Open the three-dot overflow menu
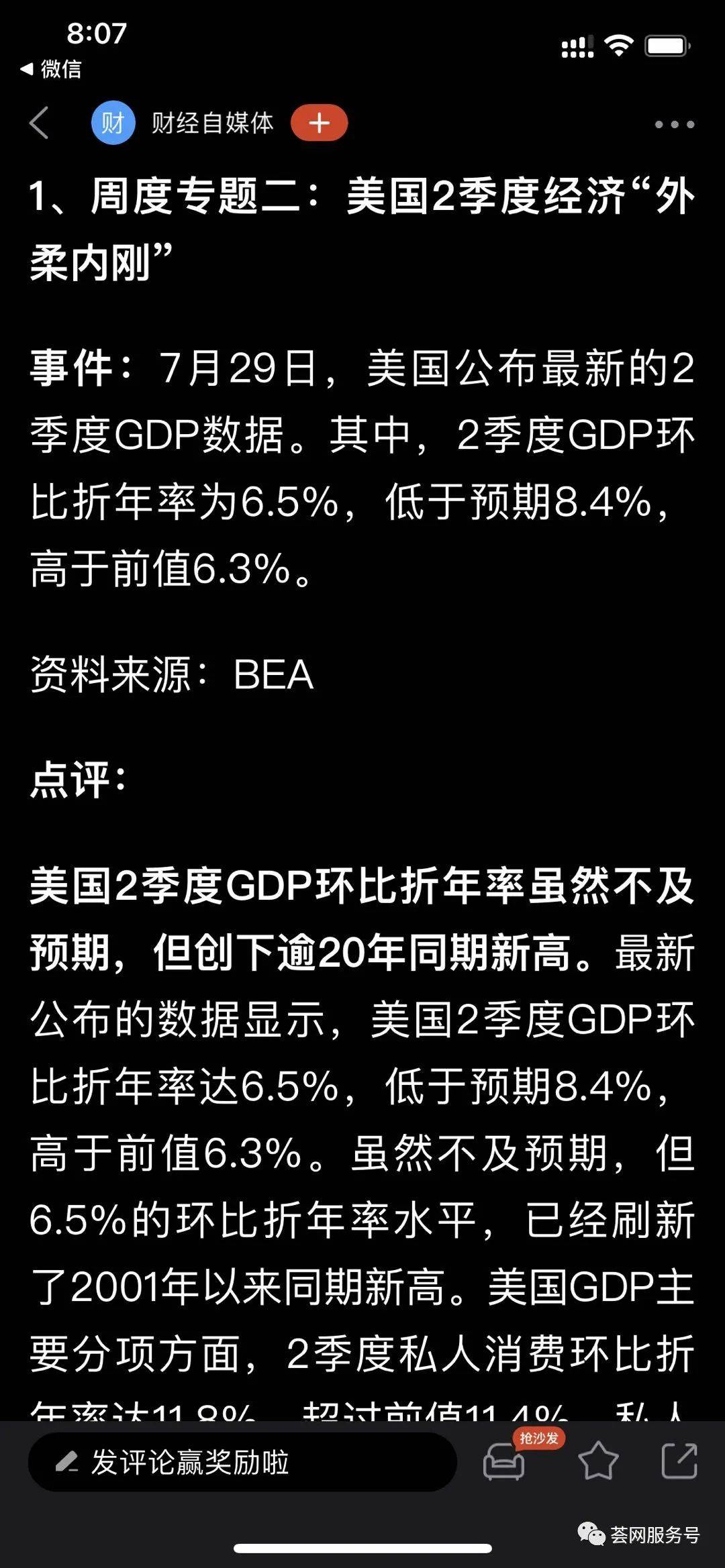The height and width of the screenshot is (1568, 725). click(674, 124)
